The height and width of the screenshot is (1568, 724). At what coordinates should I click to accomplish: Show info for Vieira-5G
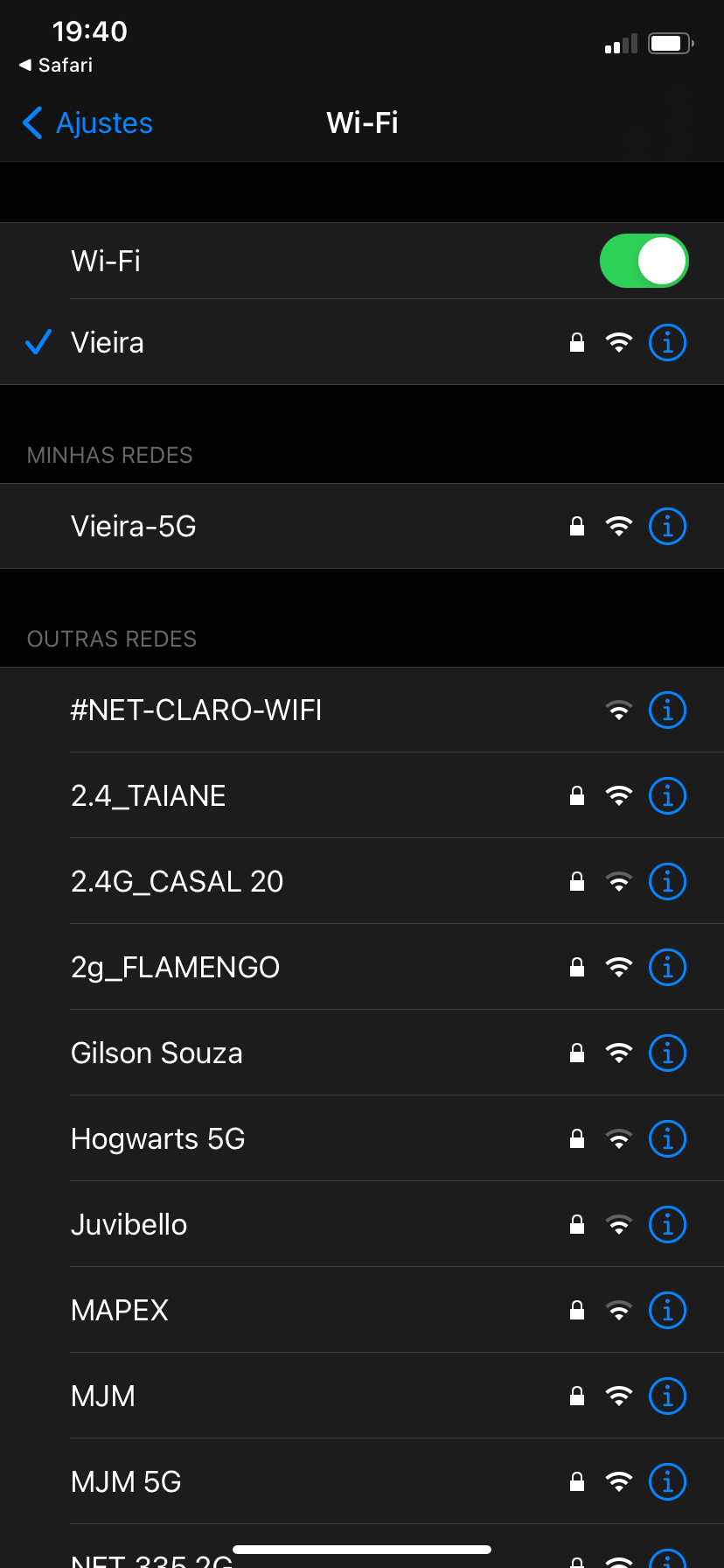667,527
